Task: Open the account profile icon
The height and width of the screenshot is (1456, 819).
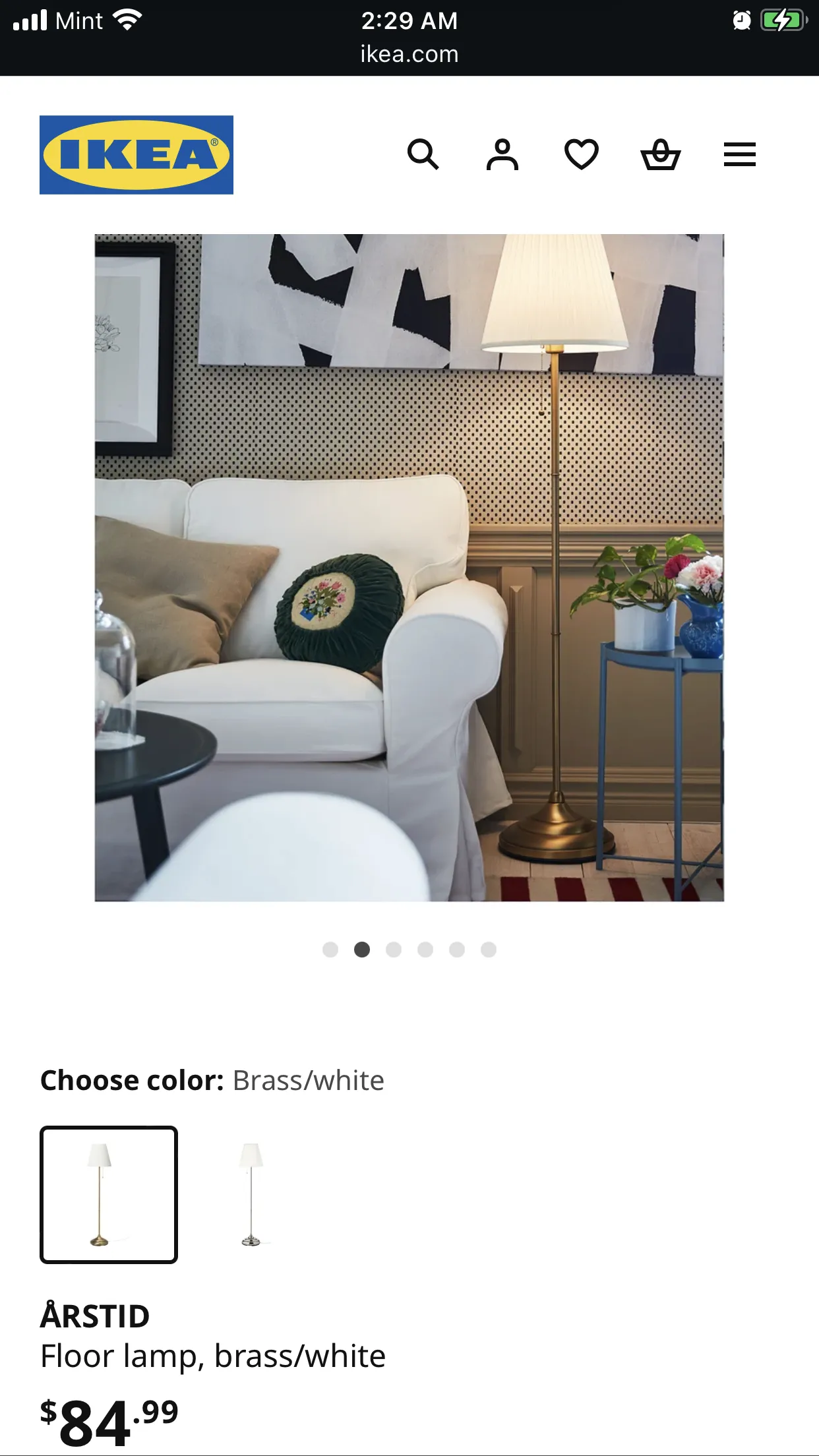Action: [502, 155]
